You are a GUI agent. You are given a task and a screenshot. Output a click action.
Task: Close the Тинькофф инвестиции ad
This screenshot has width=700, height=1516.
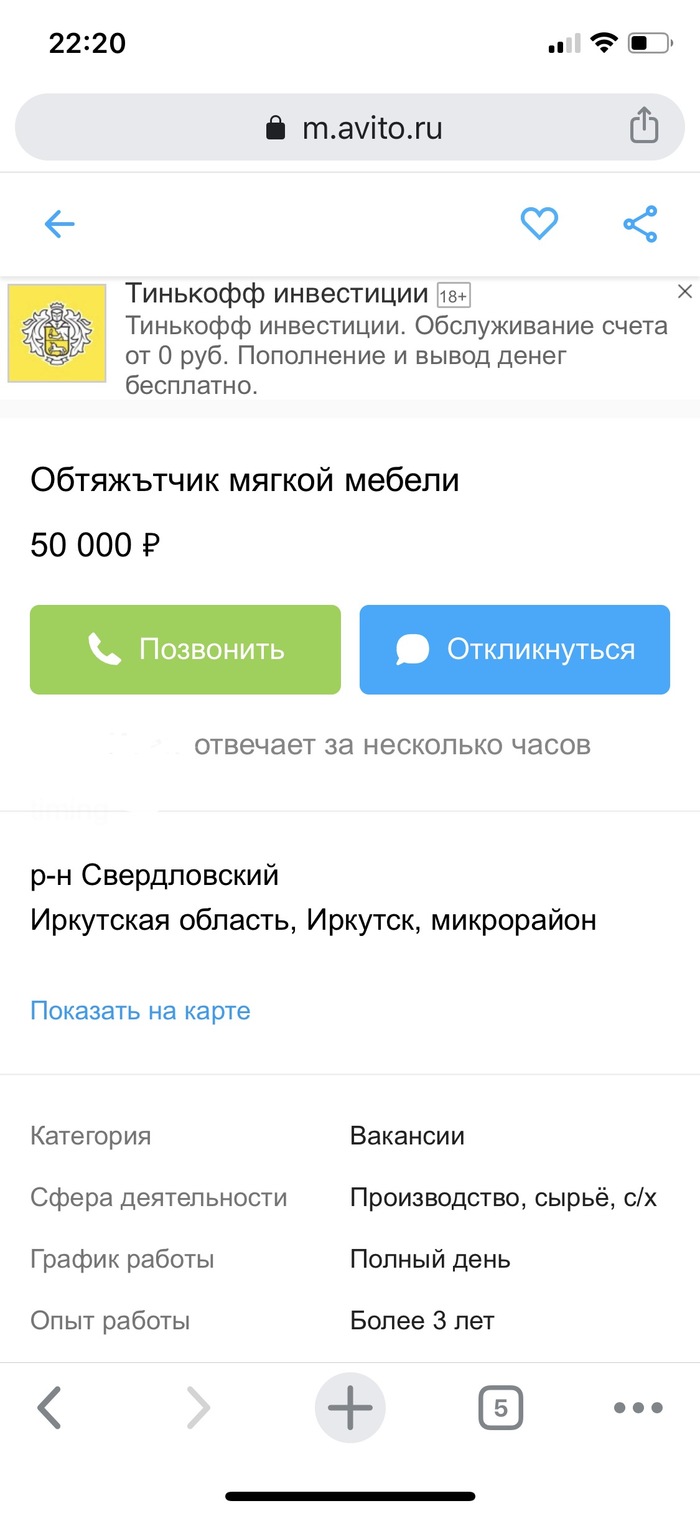[x=684, y=292]
